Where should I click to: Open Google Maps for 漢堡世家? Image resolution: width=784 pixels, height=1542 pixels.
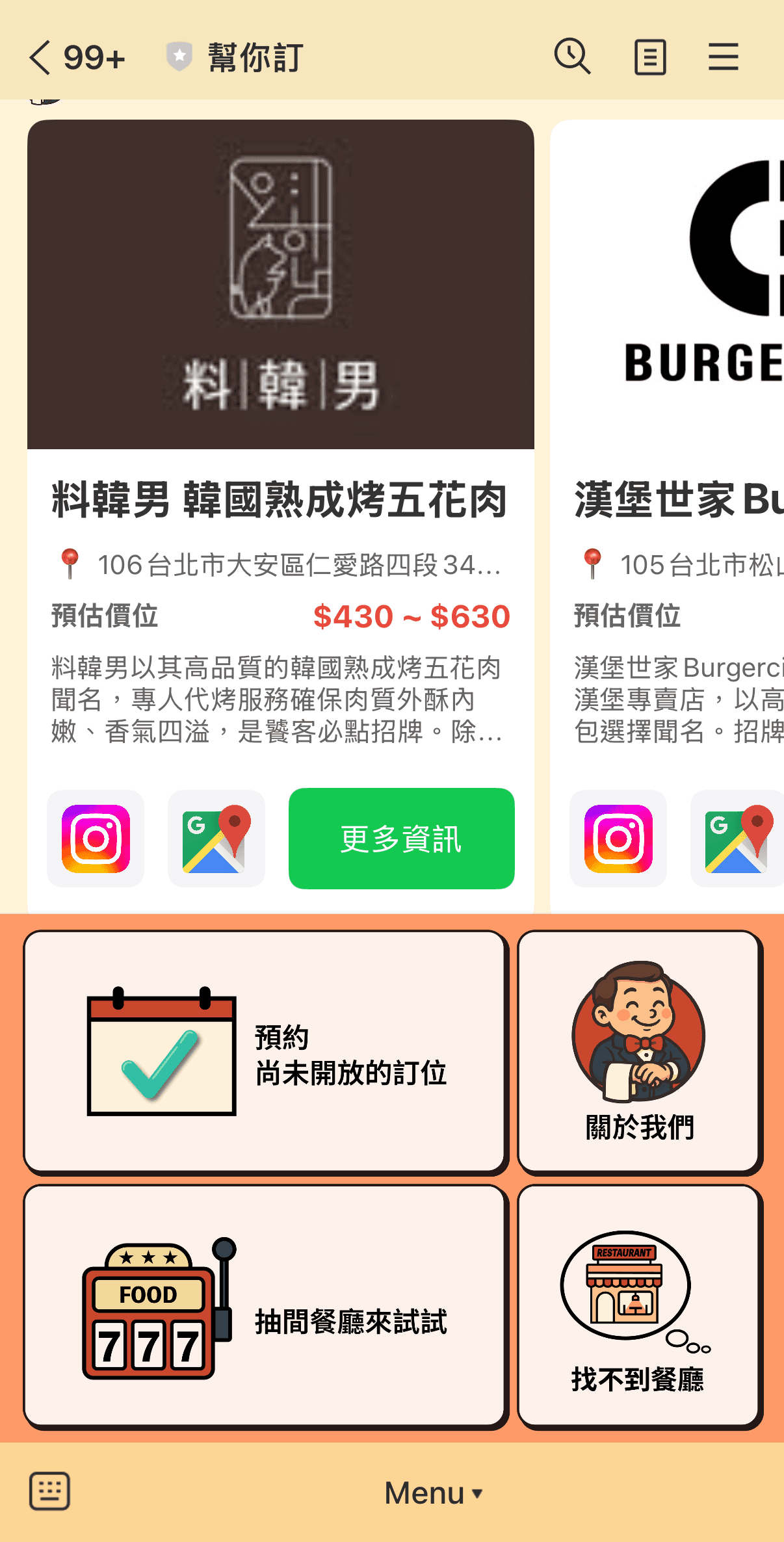pos(738,839)
